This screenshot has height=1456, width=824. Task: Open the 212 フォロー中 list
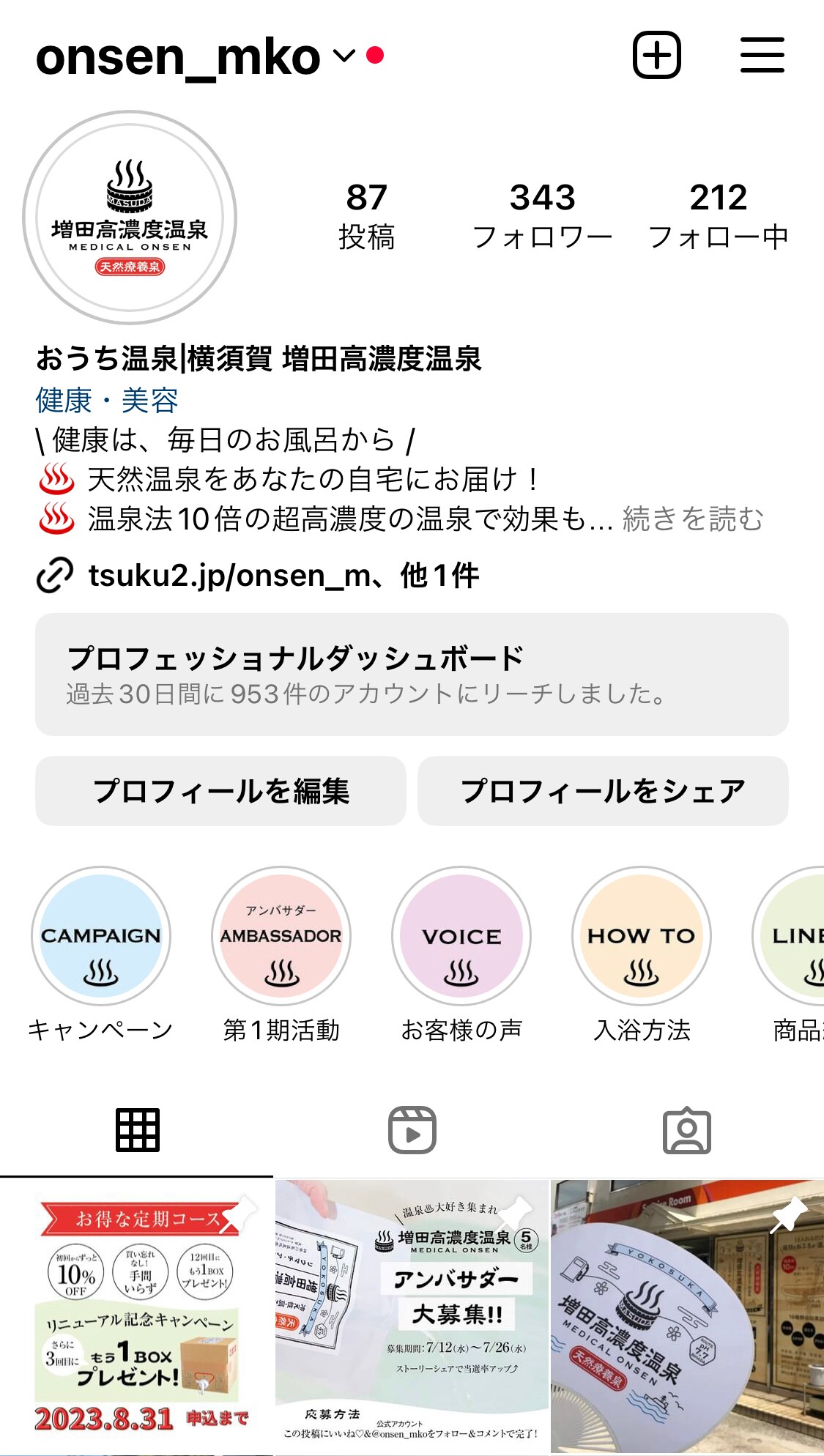(718, 215)
